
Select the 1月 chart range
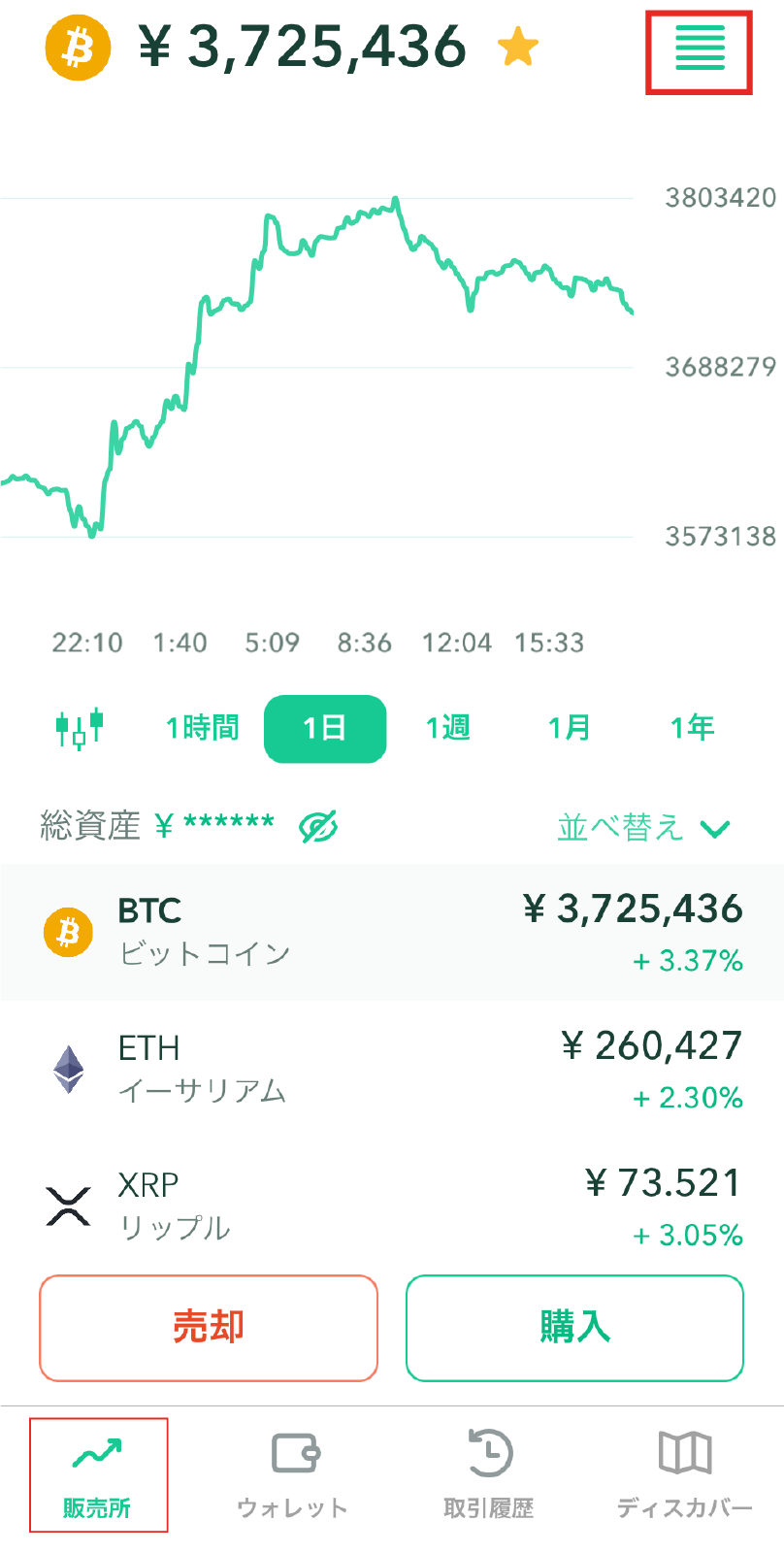570,728
